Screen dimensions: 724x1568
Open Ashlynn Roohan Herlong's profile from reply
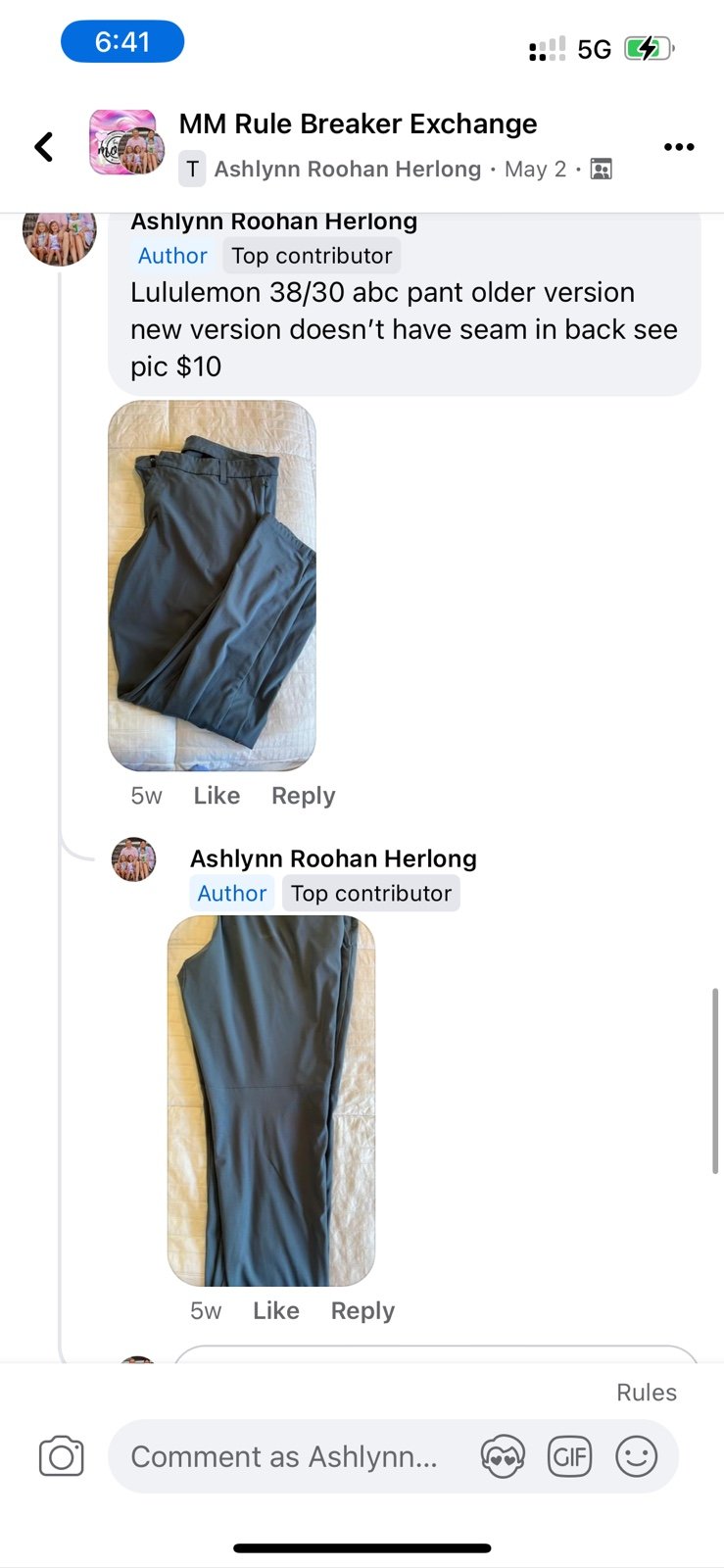(x=333, y=858)
